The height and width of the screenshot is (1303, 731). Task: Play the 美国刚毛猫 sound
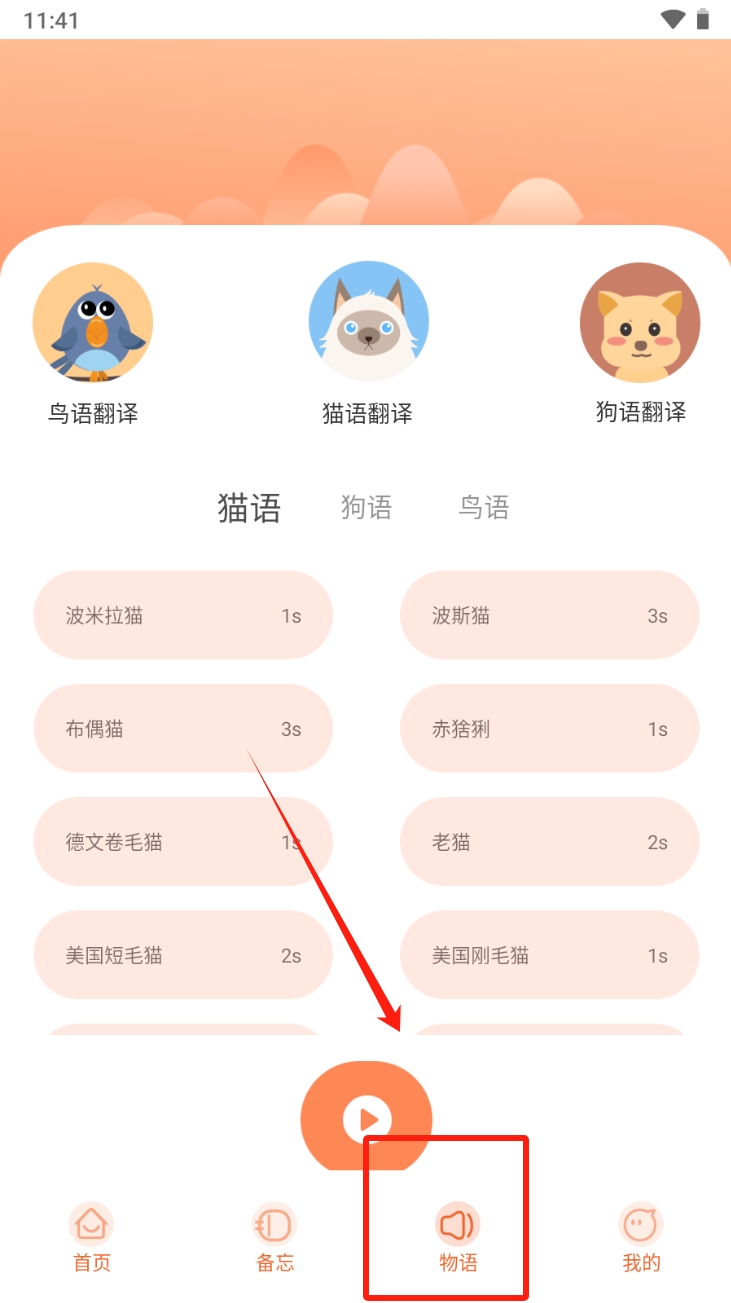(549, 955)
